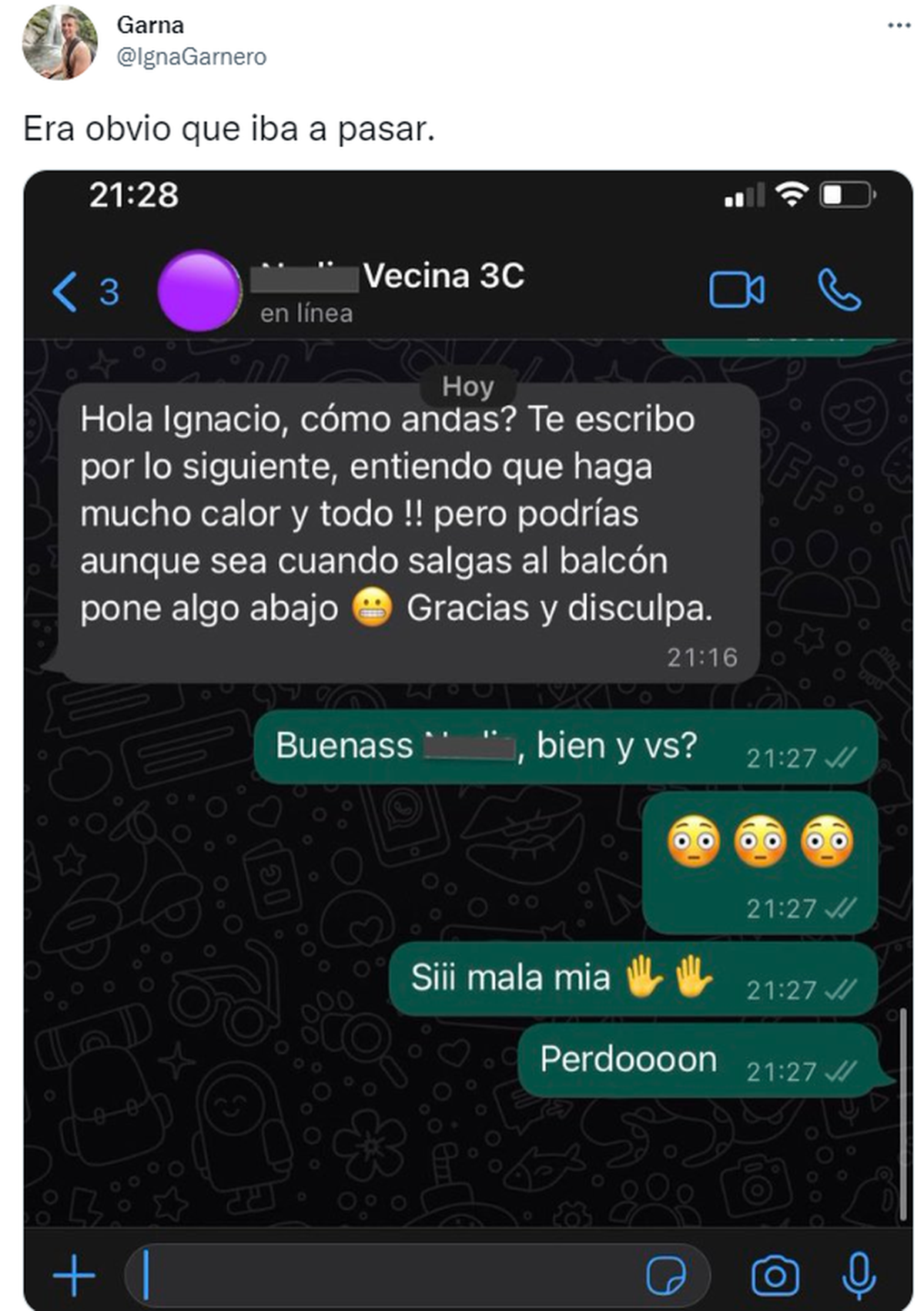Expand the 'Hoy' date separator
The image size is (924, 1311).
tap(467, 388)
